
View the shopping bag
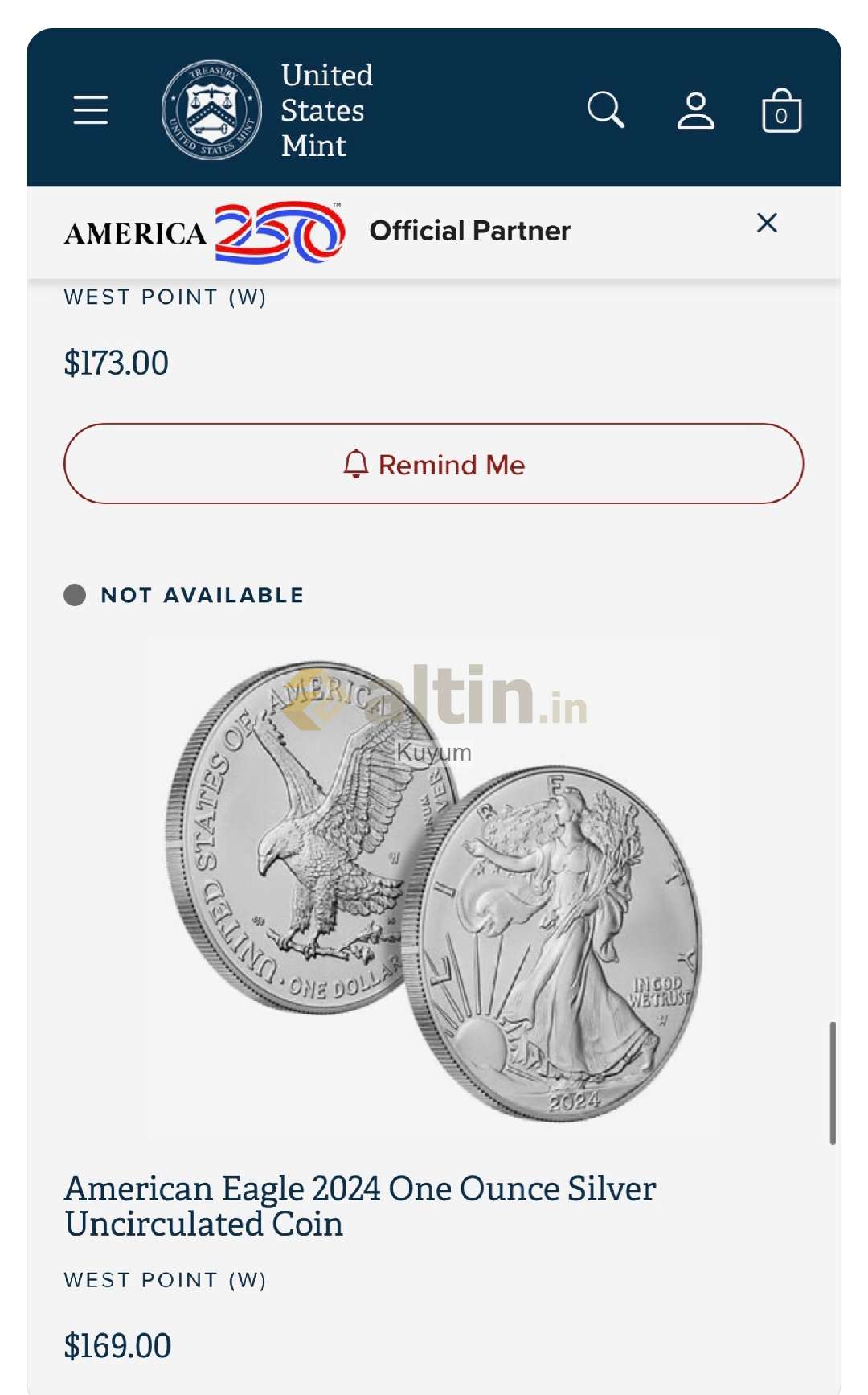781,111
